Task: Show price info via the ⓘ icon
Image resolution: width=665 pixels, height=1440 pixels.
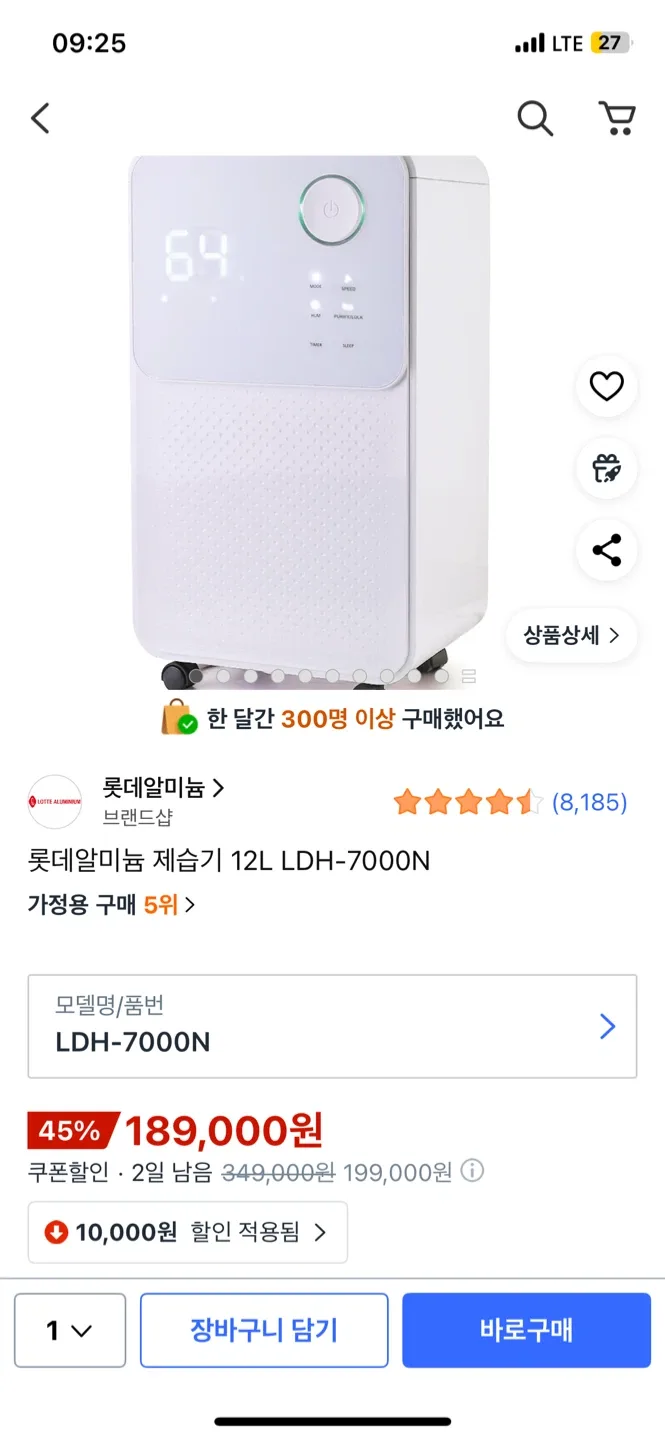Action: pyautogui.click(x=472, y=1171)
